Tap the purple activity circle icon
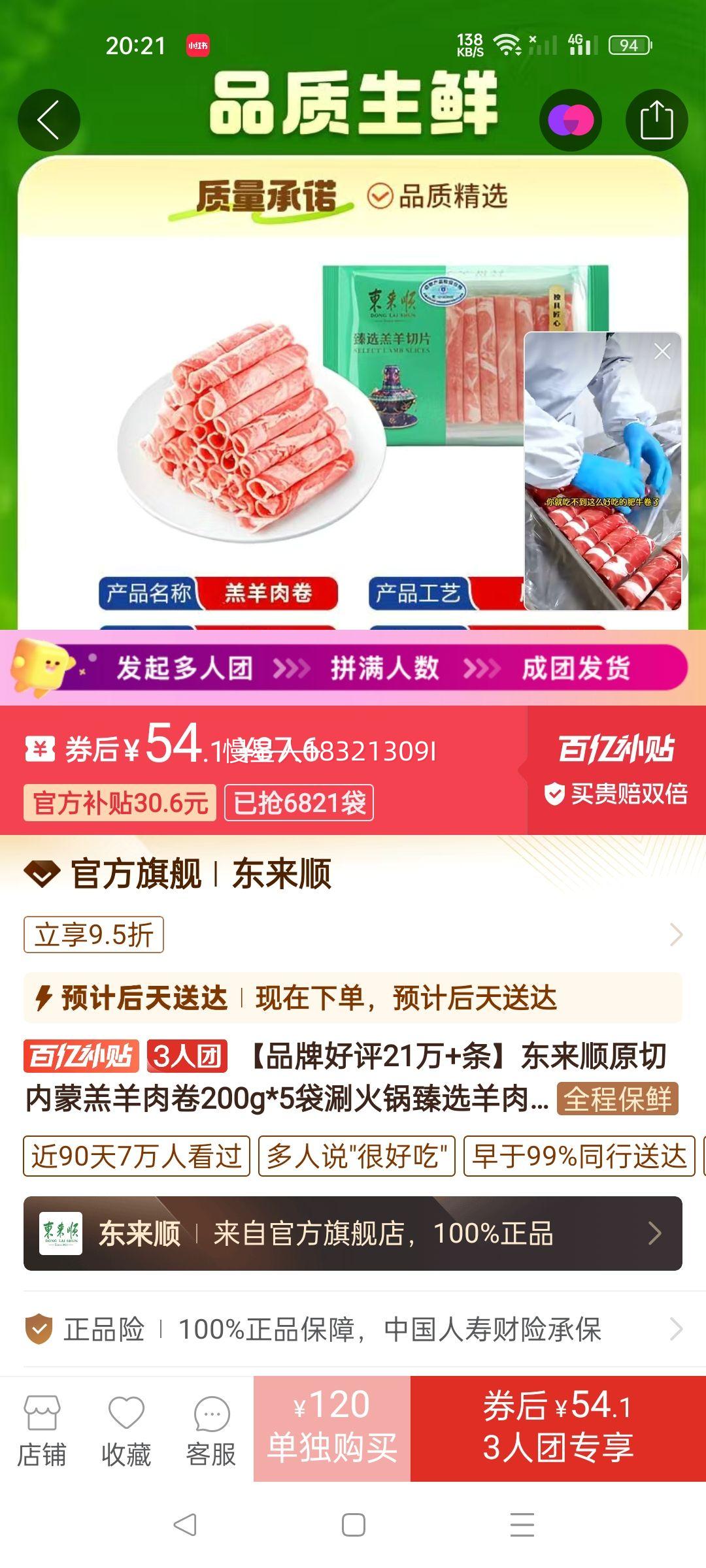Image resolution: width=706 pixels, height=1568 pixels. coord(570,120)
